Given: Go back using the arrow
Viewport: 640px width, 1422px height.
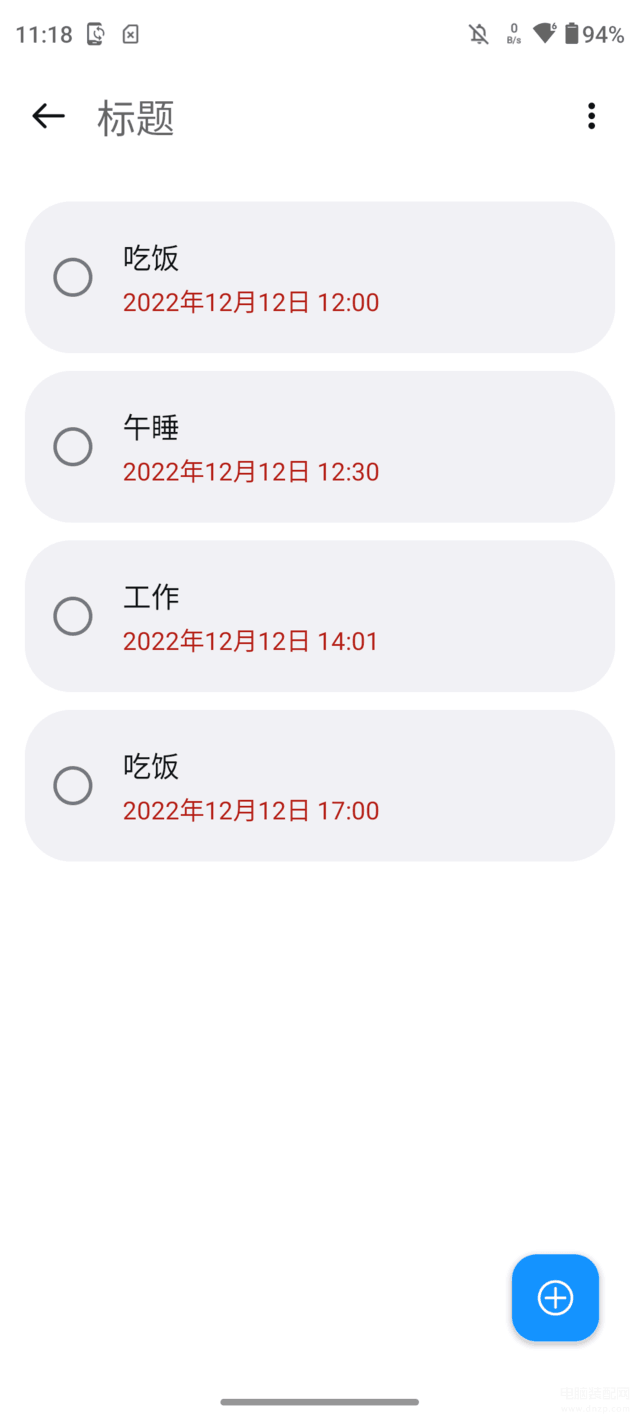Looking at the screenshot, I should point(48,117).
